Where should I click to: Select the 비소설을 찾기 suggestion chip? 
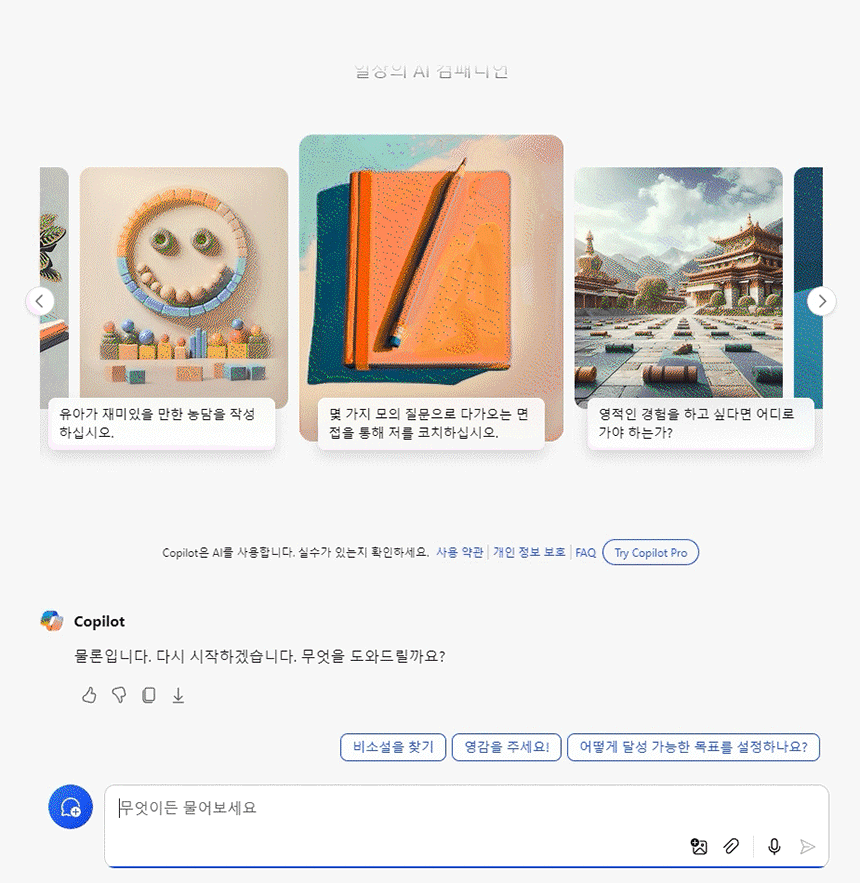(393, 747)
